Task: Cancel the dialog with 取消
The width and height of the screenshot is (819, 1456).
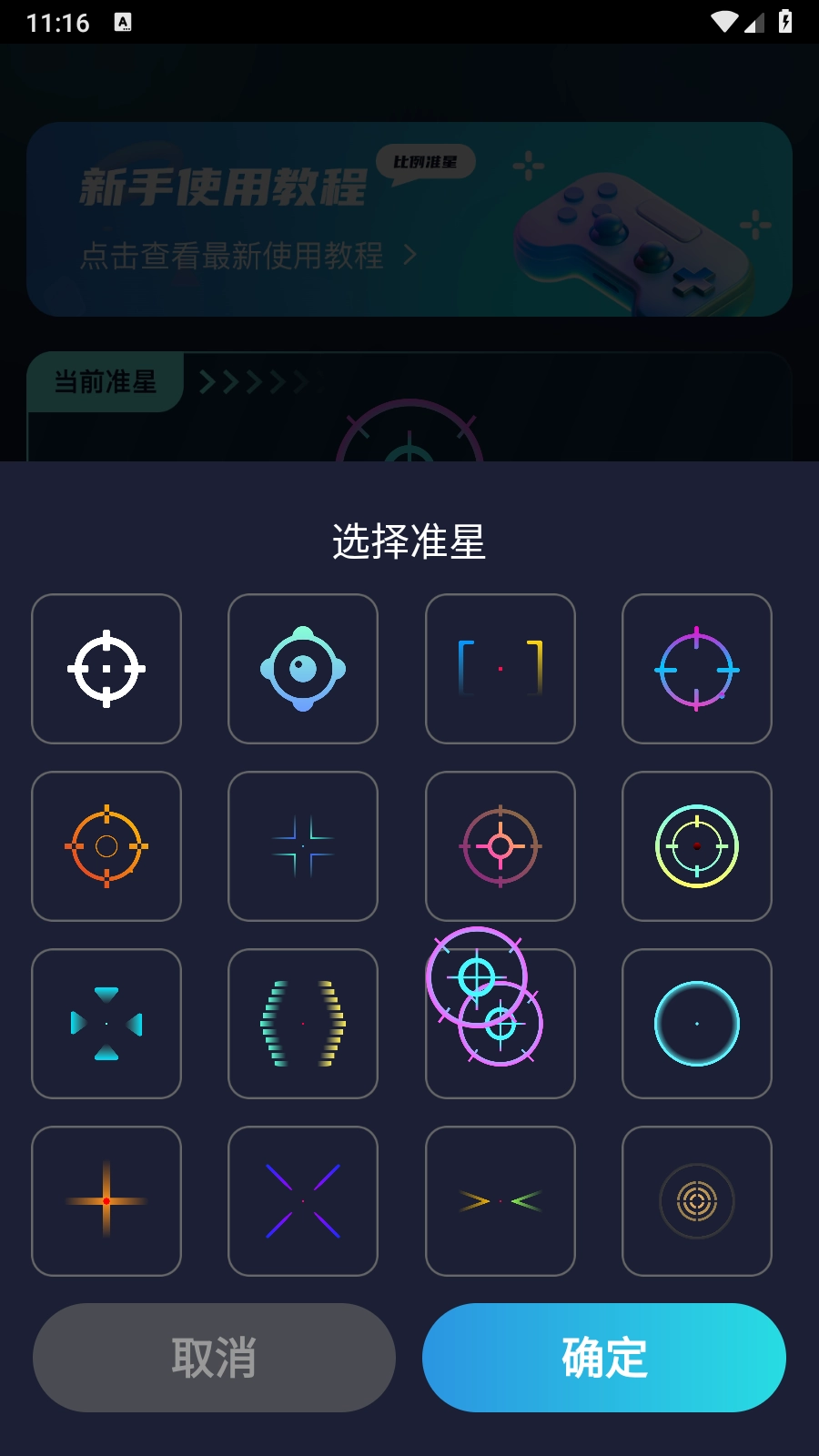Action: [x=214, y=1357]
